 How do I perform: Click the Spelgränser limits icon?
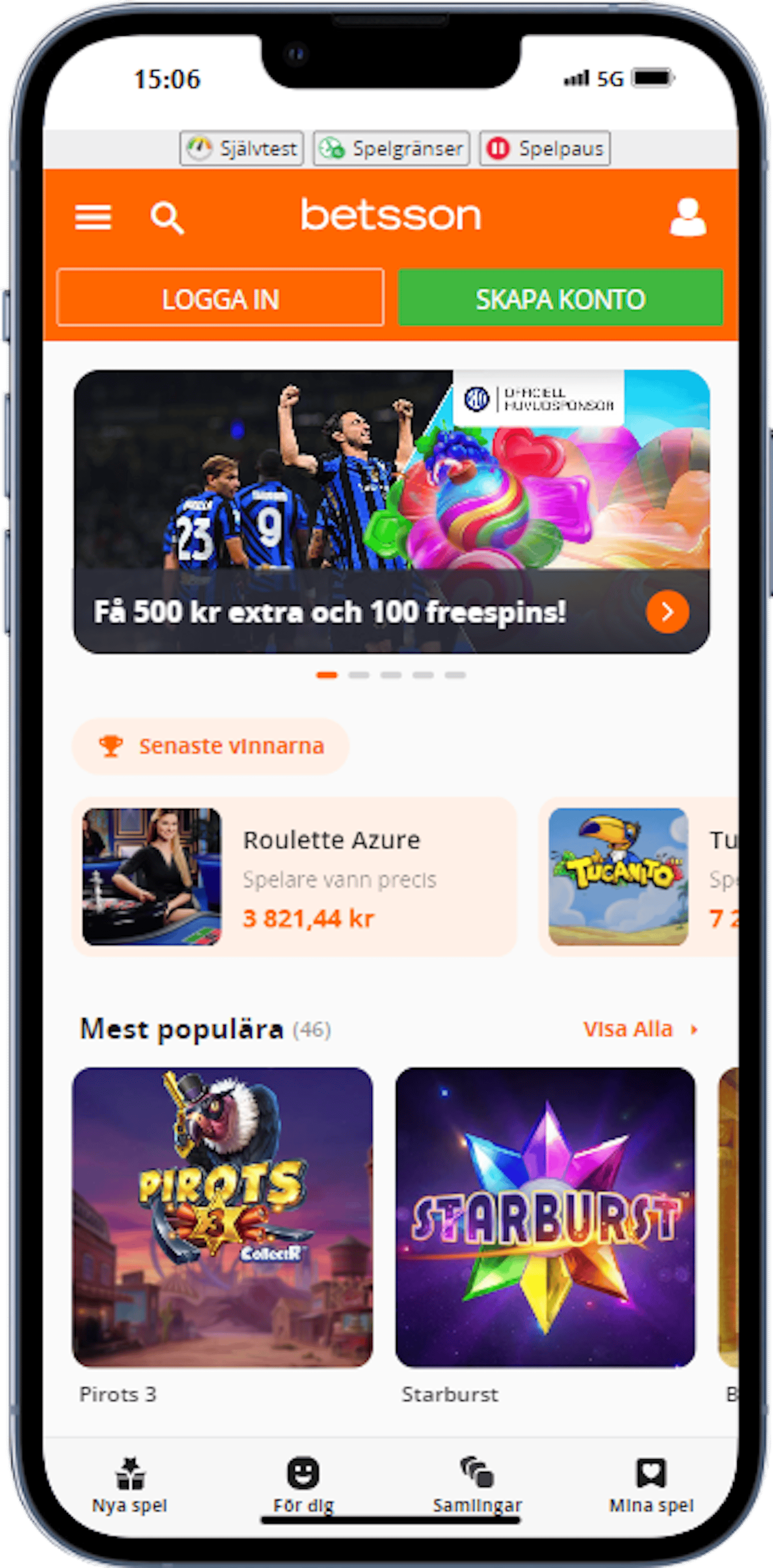coord(333,147)
